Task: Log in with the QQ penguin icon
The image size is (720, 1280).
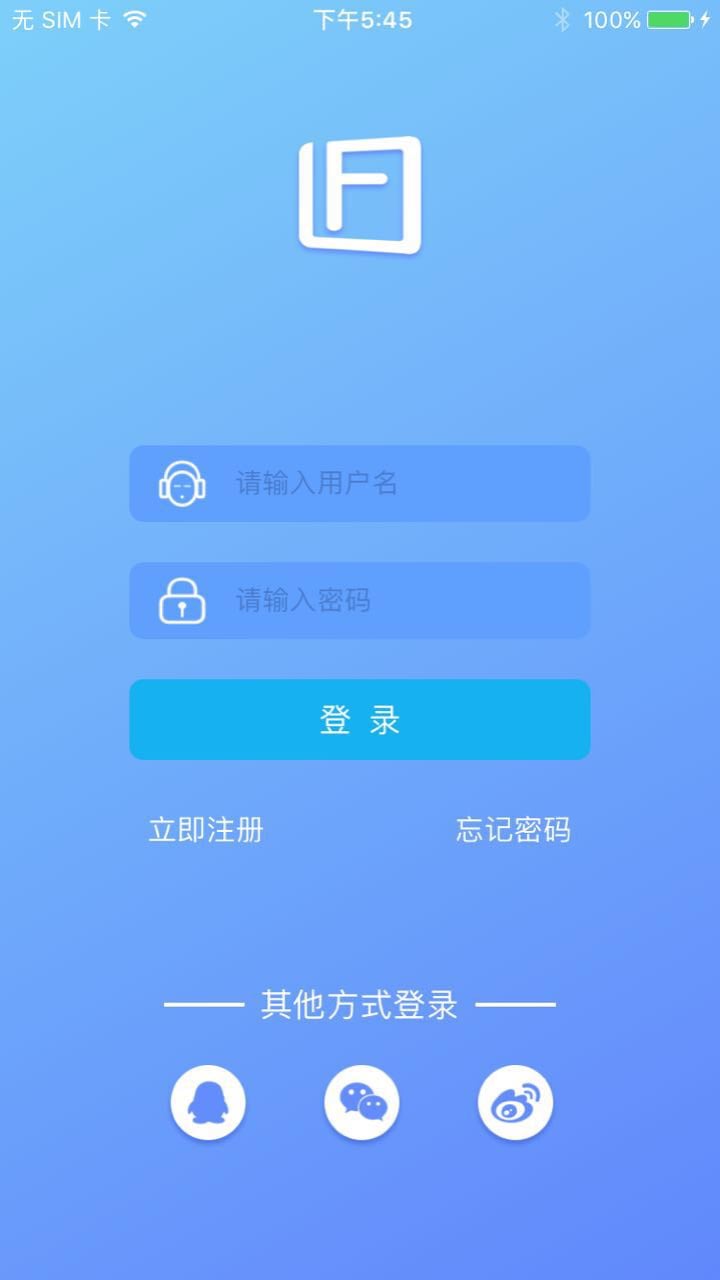Action: (x=208, y=1102)
